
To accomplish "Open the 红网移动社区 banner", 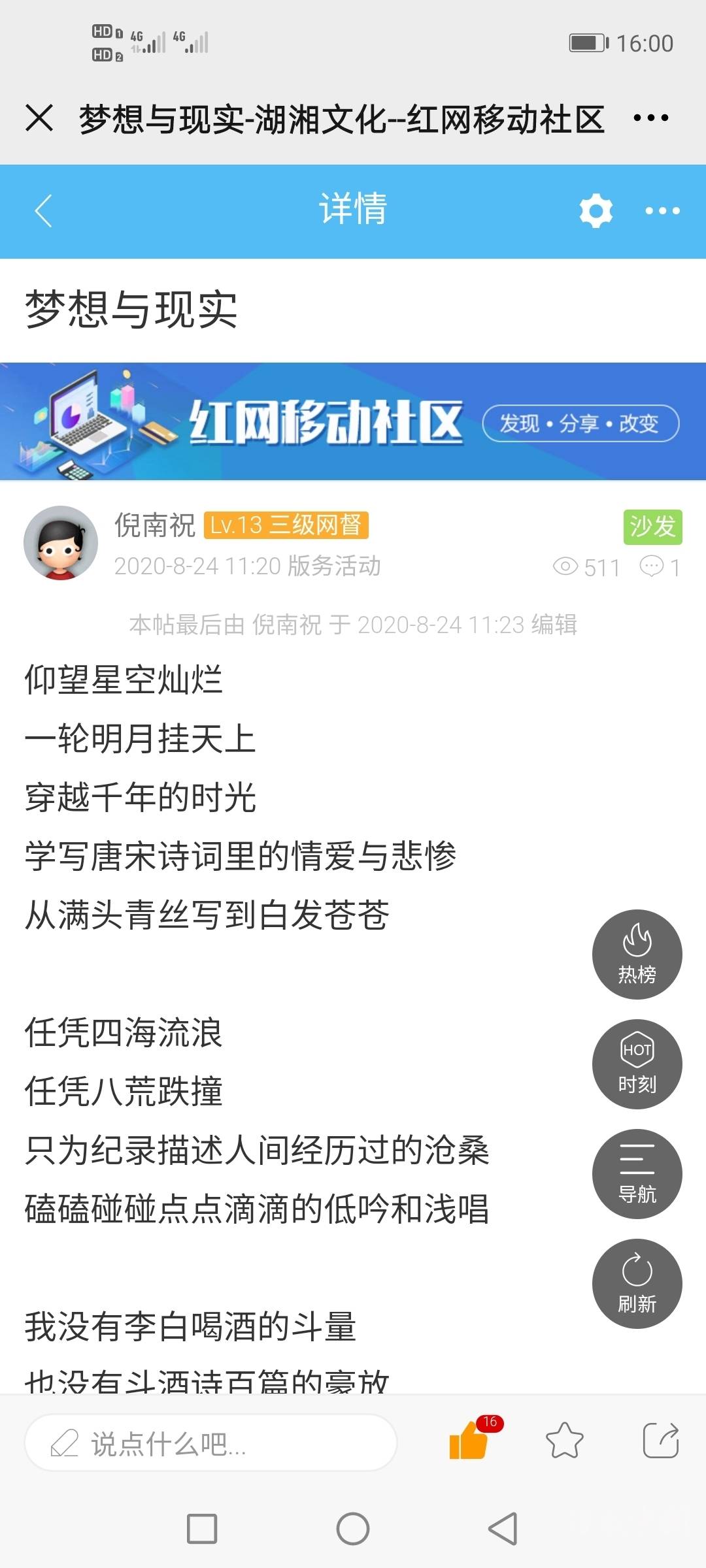I will 353,421.
